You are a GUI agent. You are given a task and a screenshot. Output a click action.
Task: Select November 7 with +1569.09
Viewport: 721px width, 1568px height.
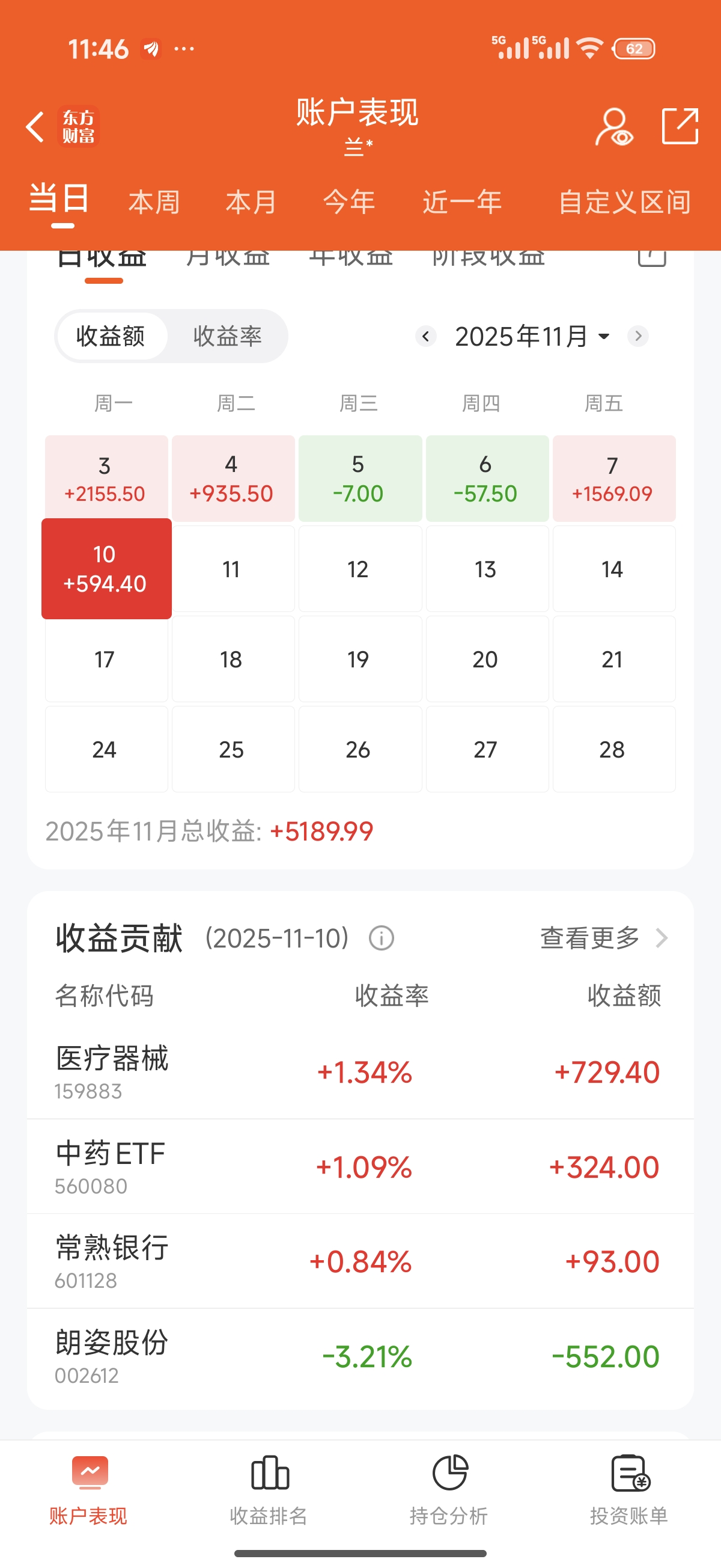613,479
